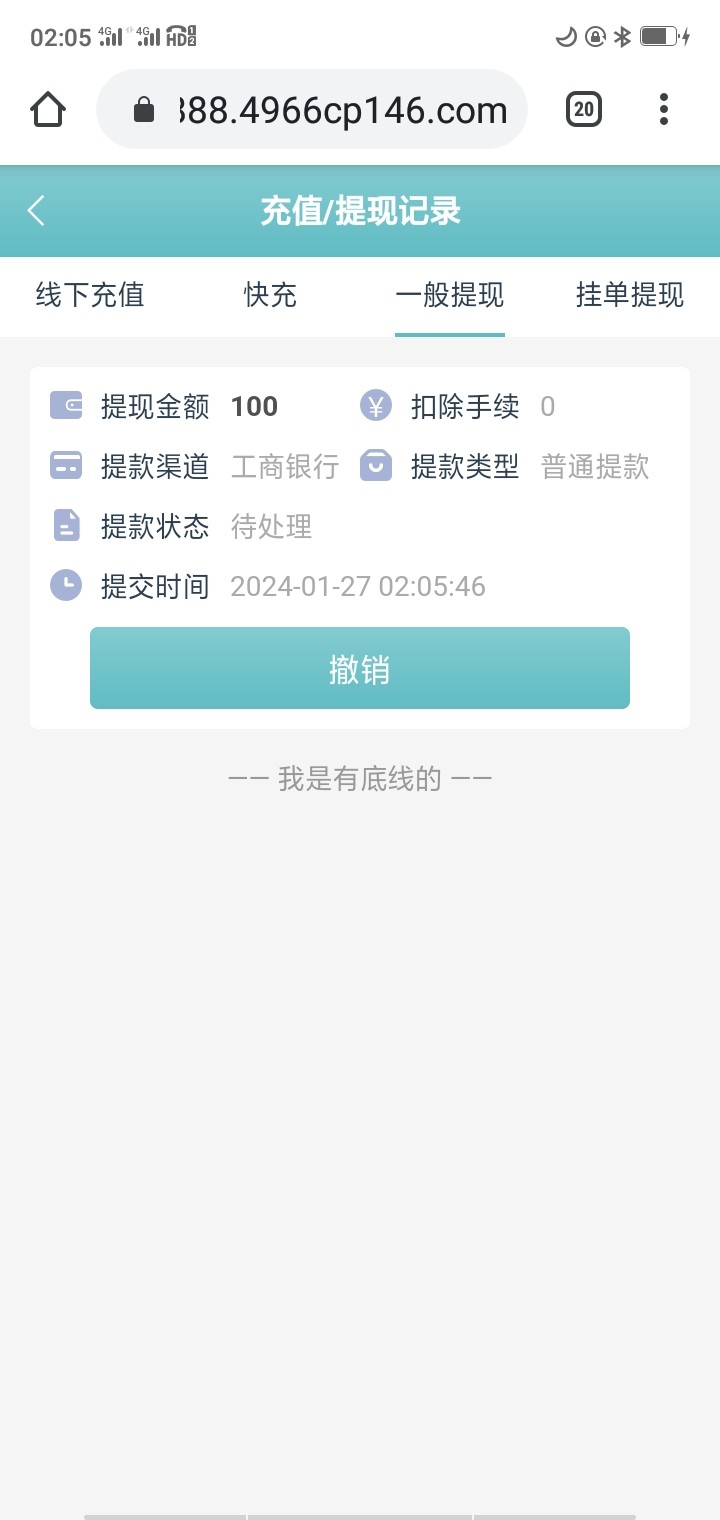Click the back arrow on the 充值/提现记录 header
The width and height of the screenshot is (720, 1520).
click(x=36, y=211)
